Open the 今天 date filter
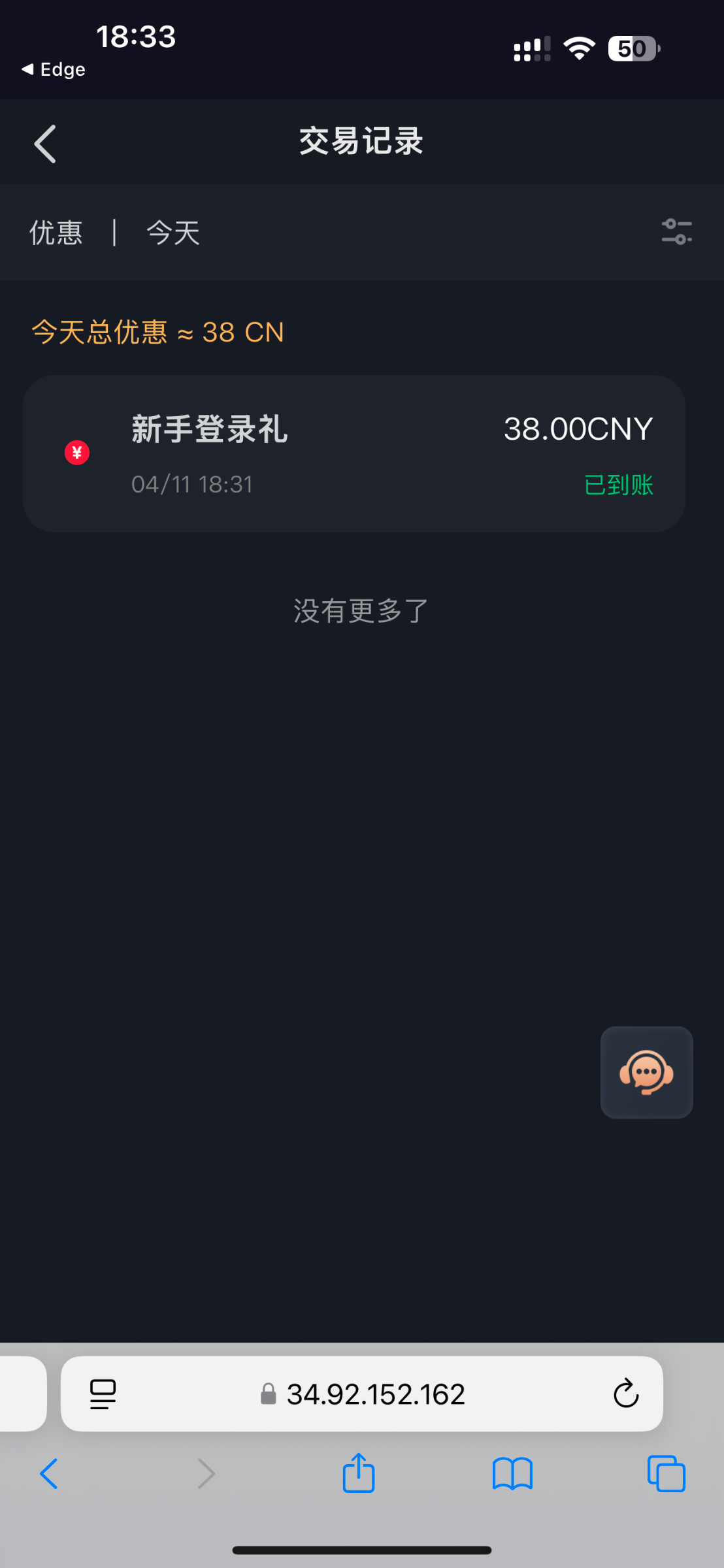 (x=173, y=233)
